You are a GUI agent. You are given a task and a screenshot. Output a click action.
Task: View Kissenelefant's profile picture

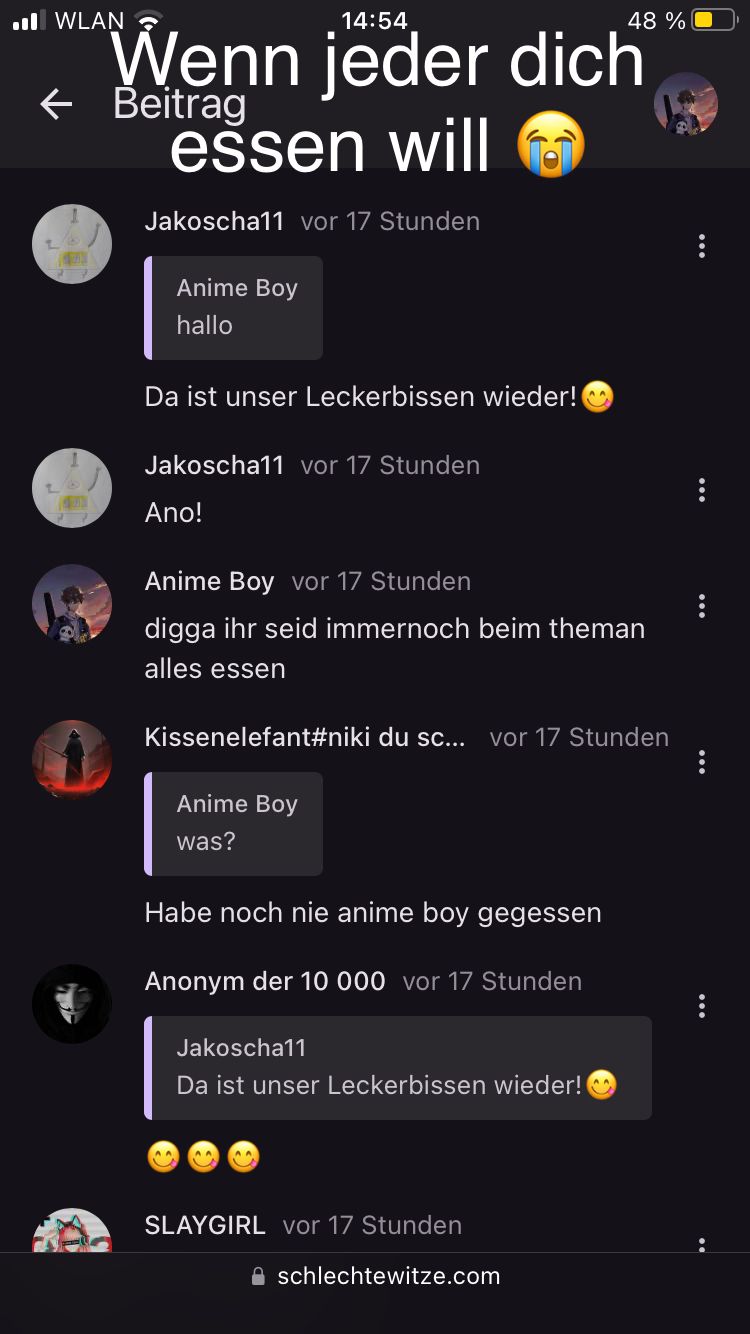(x=72, y=760)
